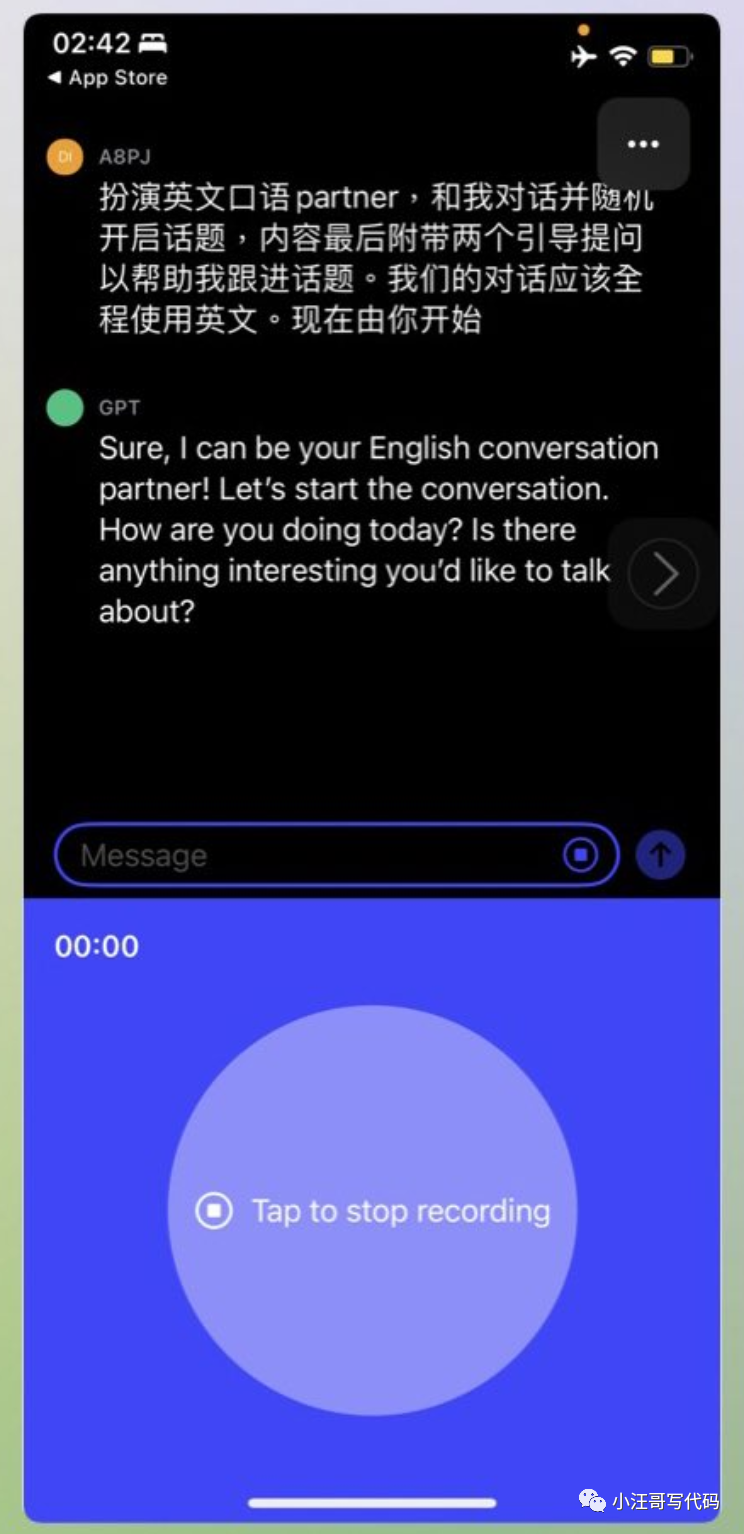Tap the green GPT avatar icon
Image resolution: width=744 pixels, height=1534 pixels.
coord(64,408)
